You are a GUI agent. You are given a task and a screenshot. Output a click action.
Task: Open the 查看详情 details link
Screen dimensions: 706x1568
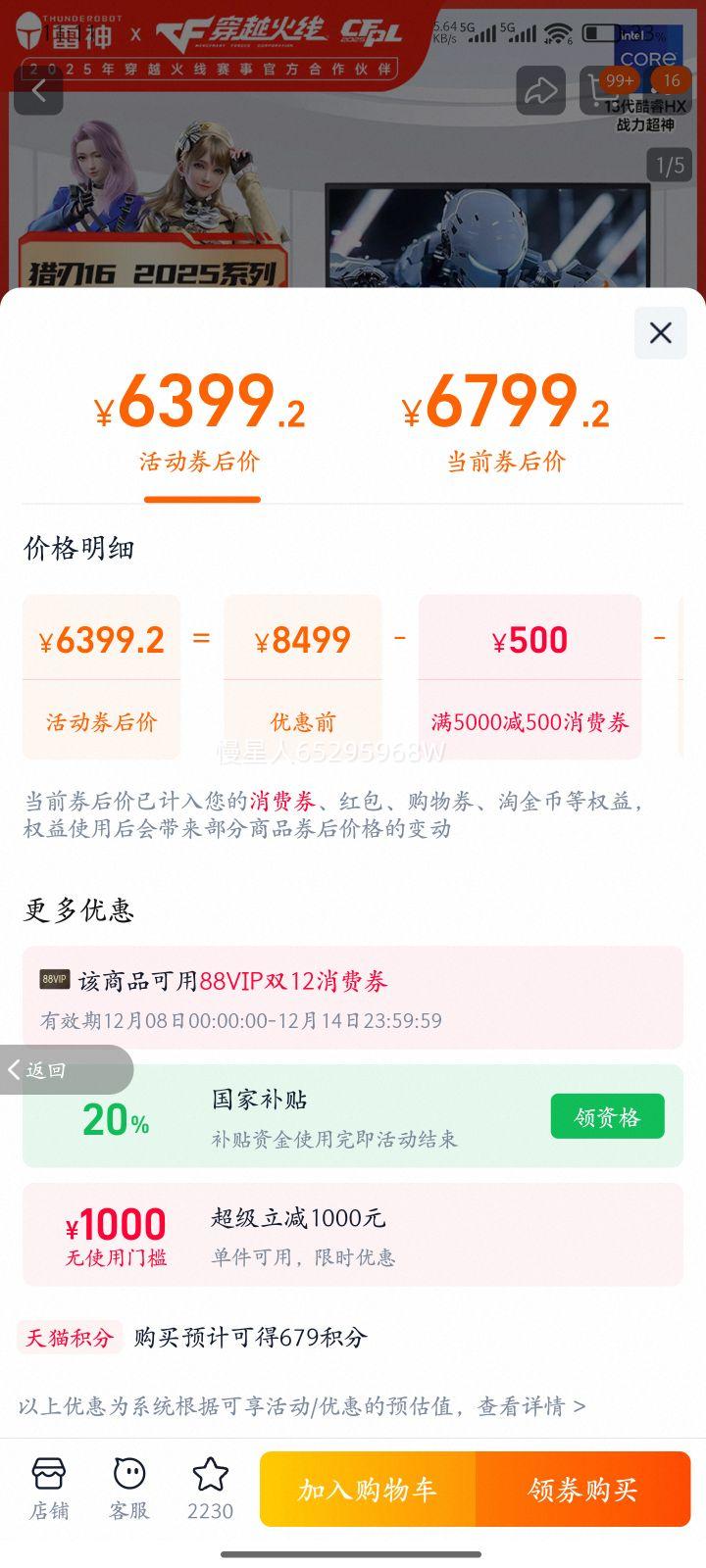coord(536,1405)
